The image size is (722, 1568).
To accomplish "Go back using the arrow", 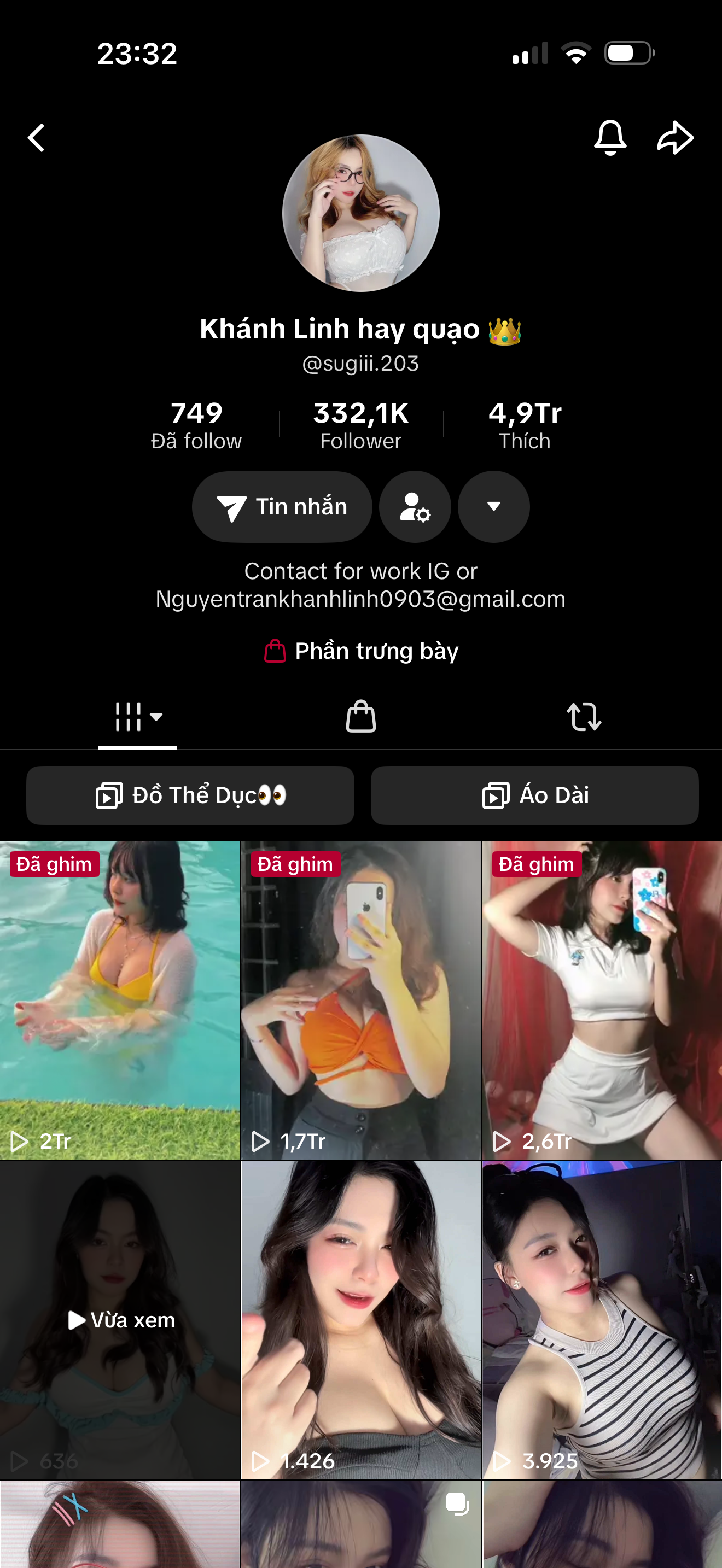I will 37,138.
